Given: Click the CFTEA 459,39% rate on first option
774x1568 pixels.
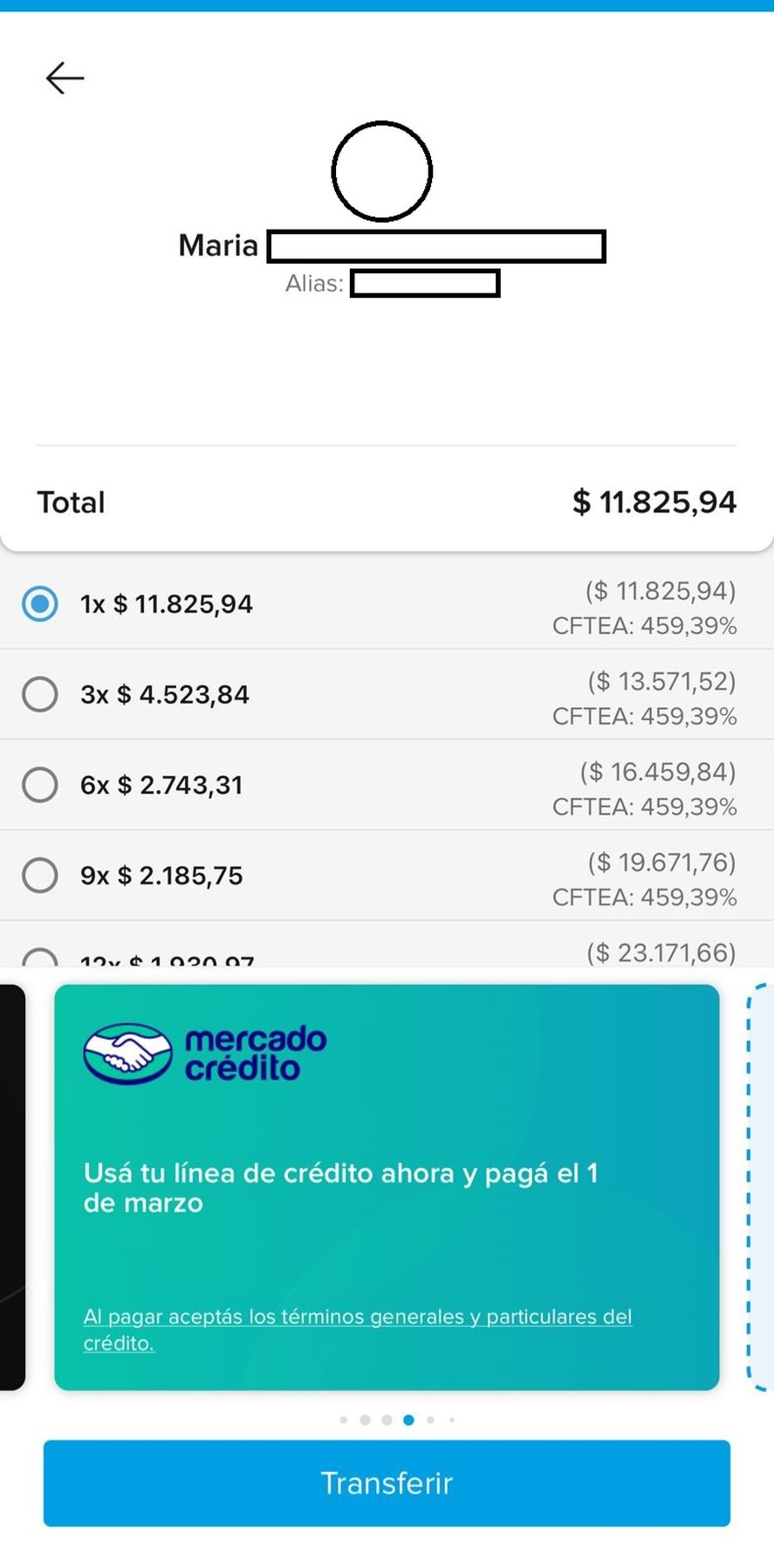Looking at the screenshot, I should point(646,625).
